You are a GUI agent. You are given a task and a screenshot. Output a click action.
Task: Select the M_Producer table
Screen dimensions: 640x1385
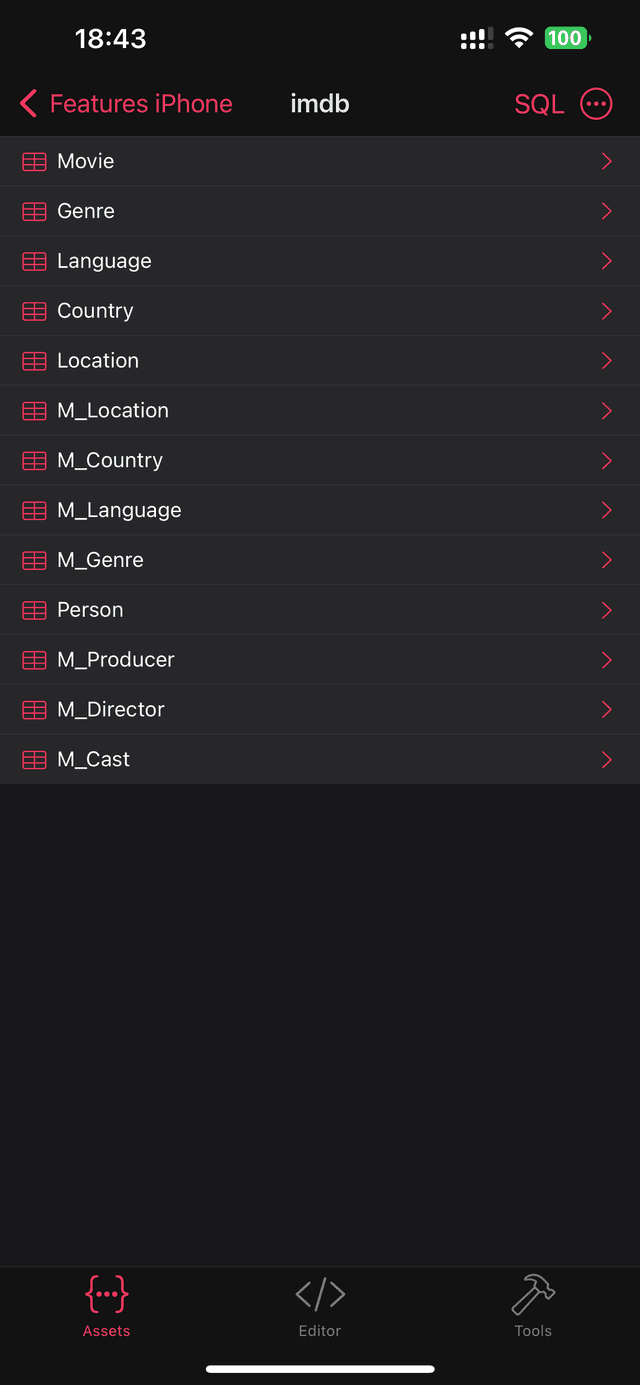[x=320, y=660]
